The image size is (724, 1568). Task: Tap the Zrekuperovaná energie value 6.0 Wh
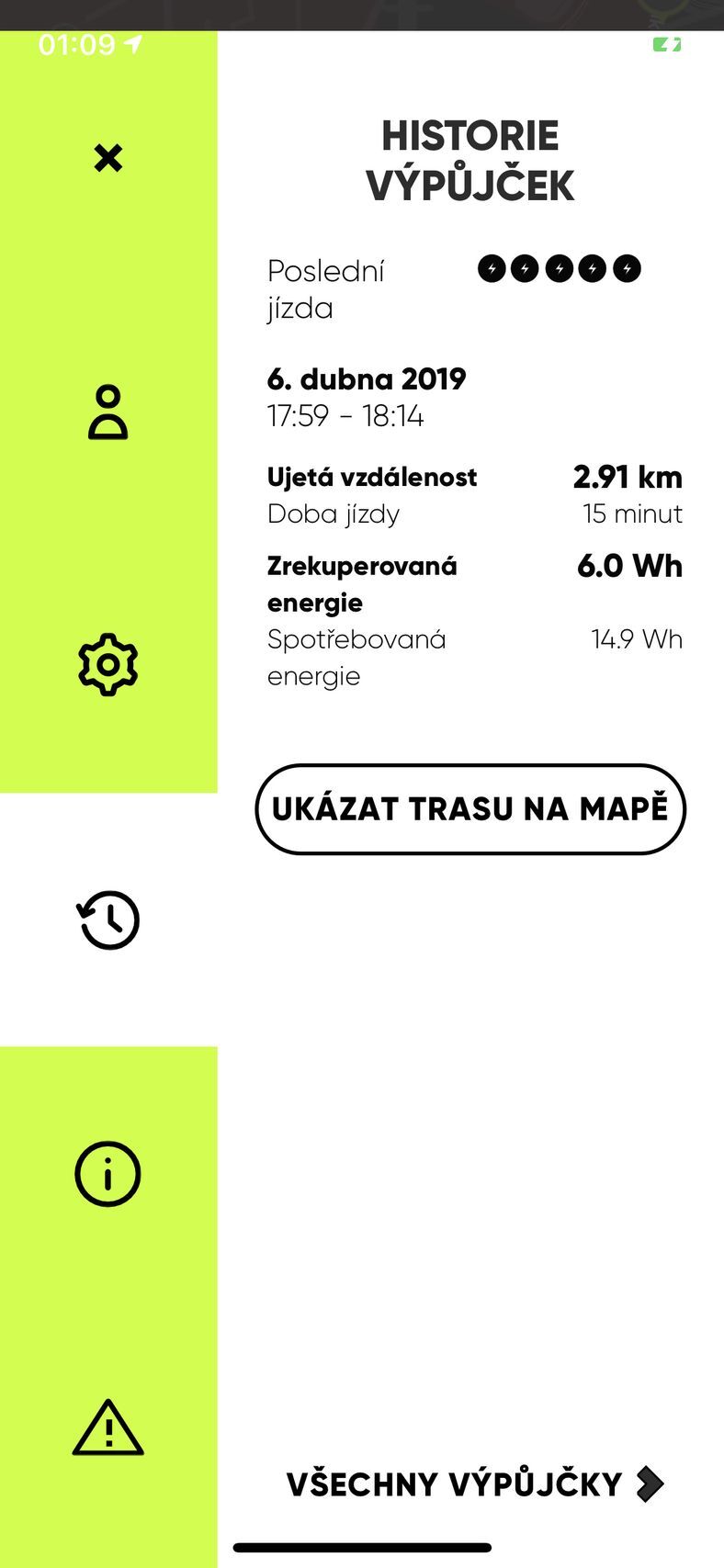pyautogui.click(x=630, y=566)
